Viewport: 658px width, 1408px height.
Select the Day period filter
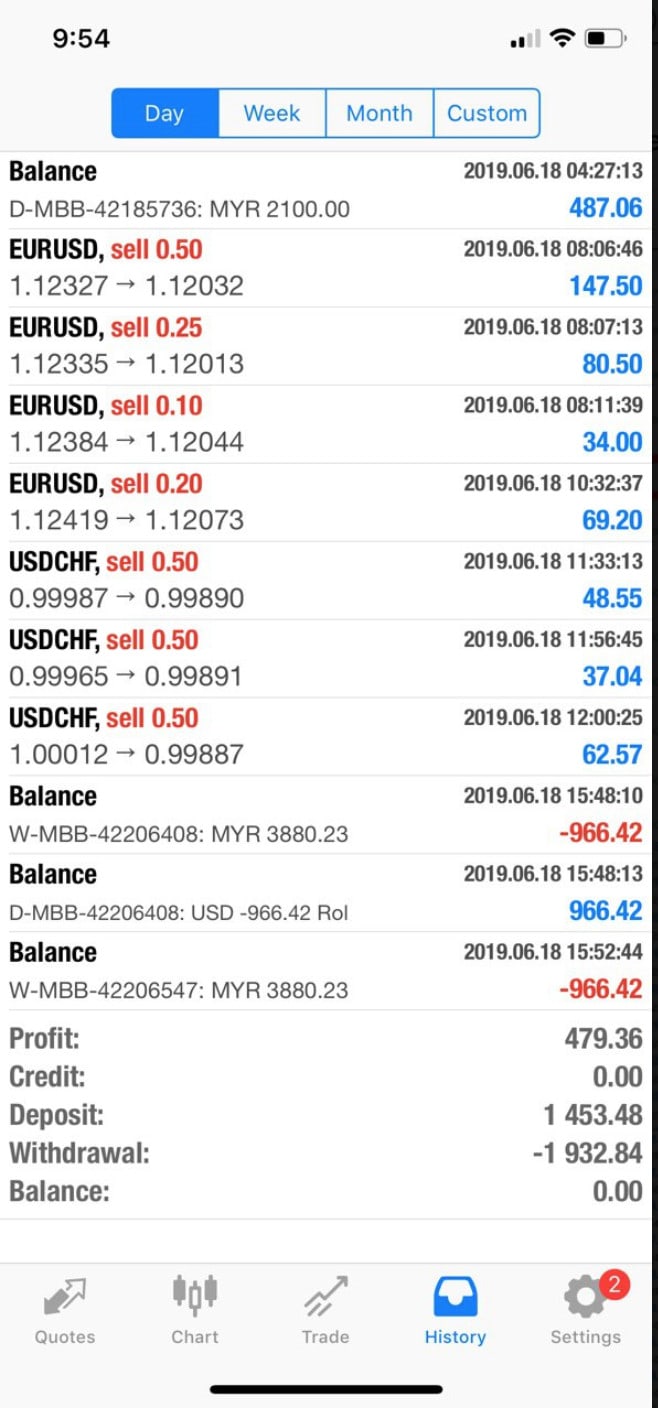click(165, 113)
